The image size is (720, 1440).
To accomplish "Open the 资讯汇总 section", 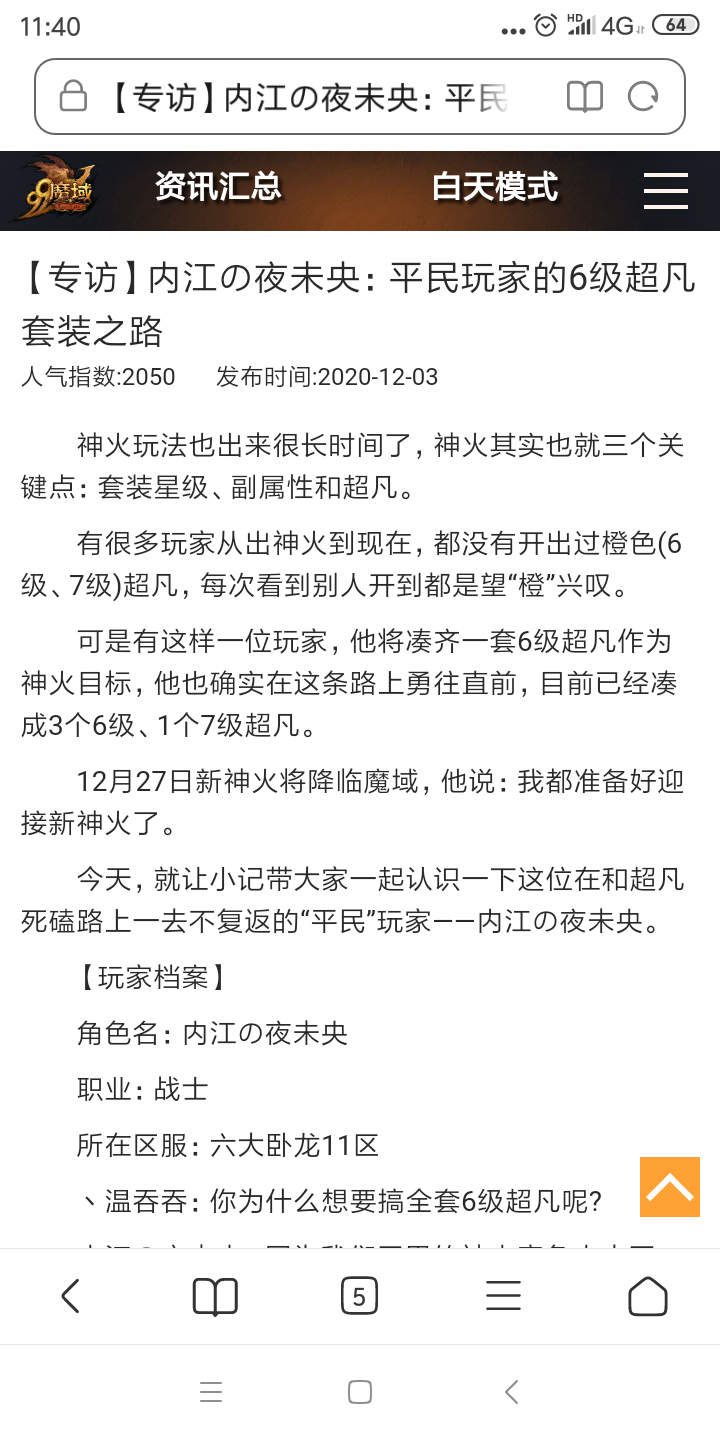I will (218, 187).
